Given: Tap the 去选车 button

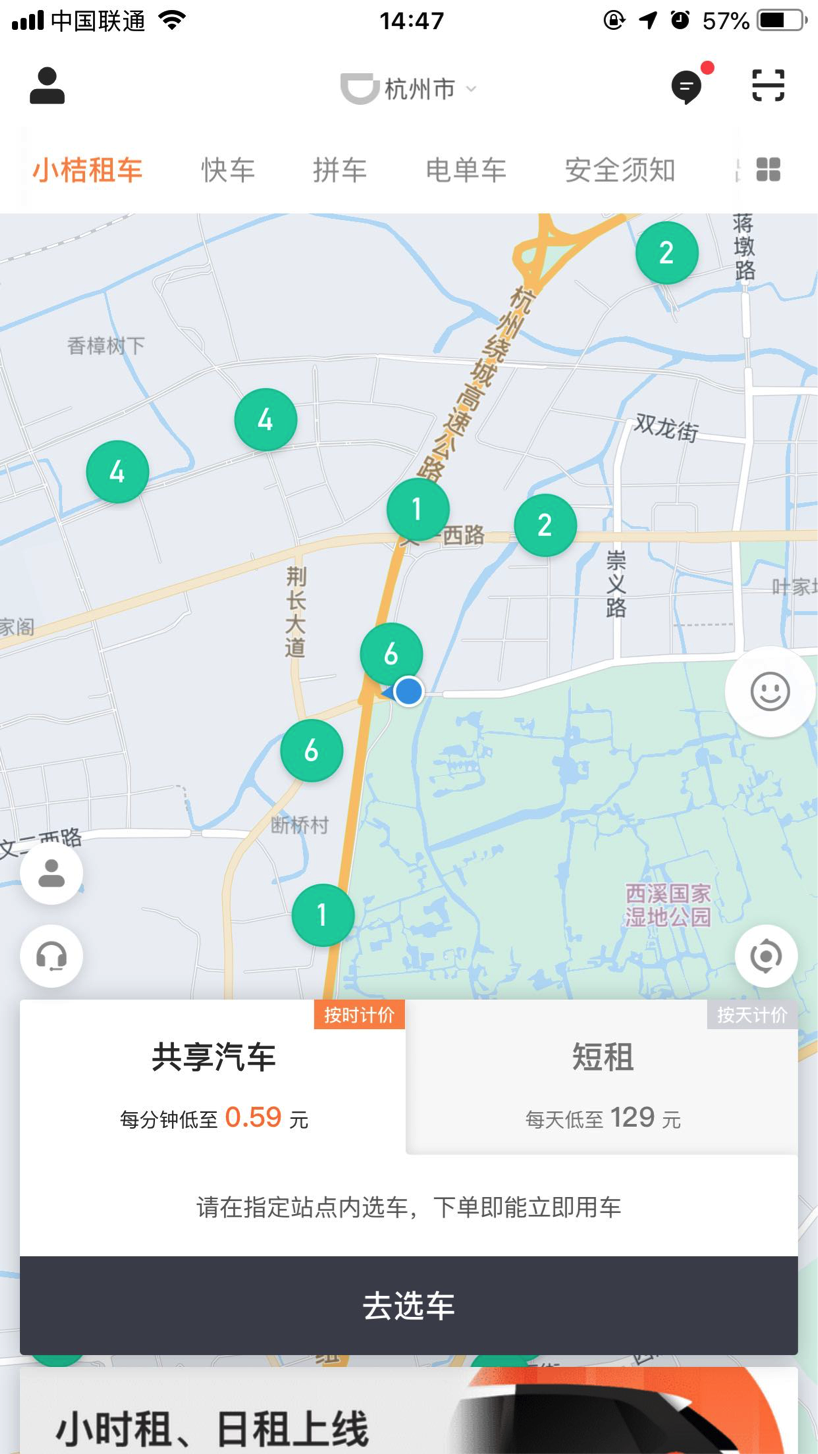Looking at the screenshot, I should (x=409, y=1306).
